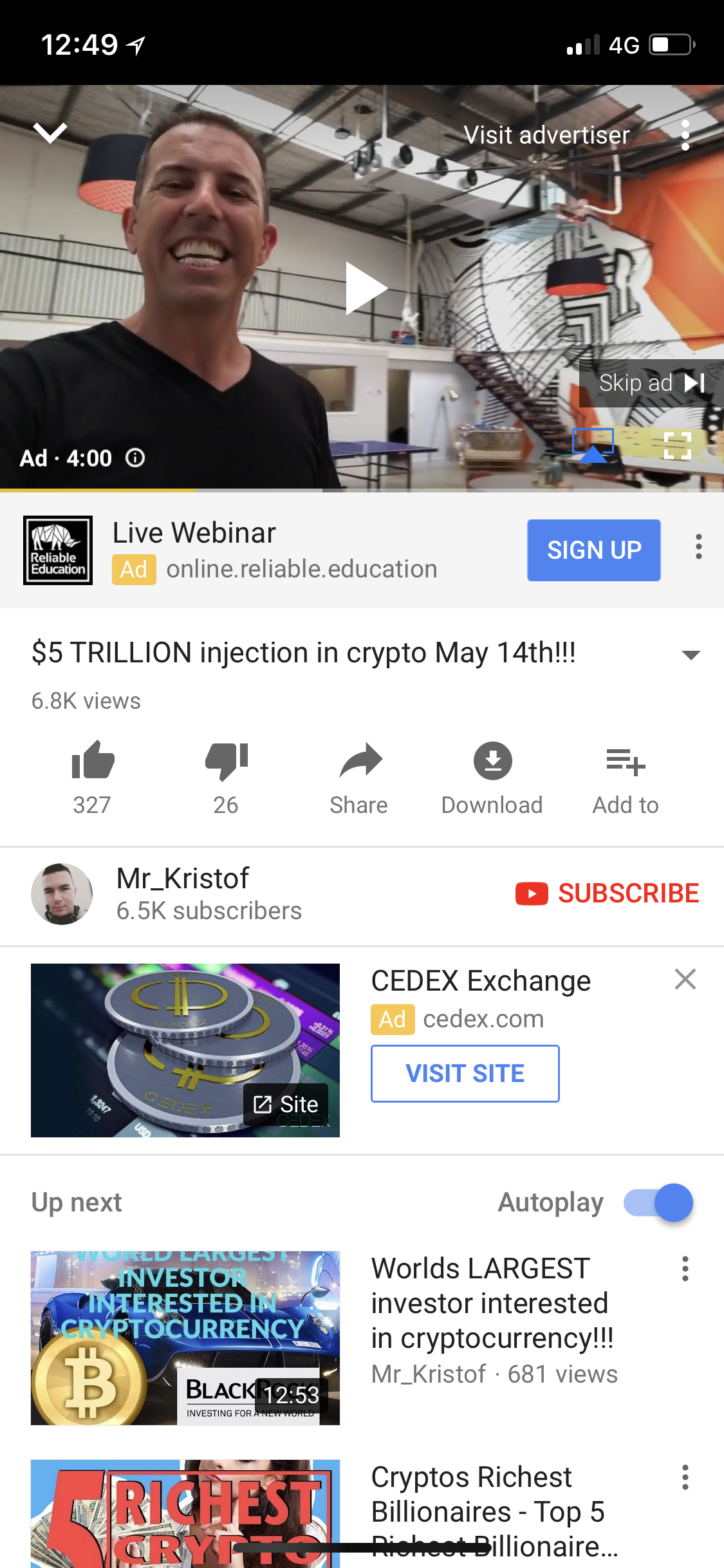The height and width of the screenshot is (1568, 724).
Task: Sign up for the Live Webinar
Action: tap(593, 550)
